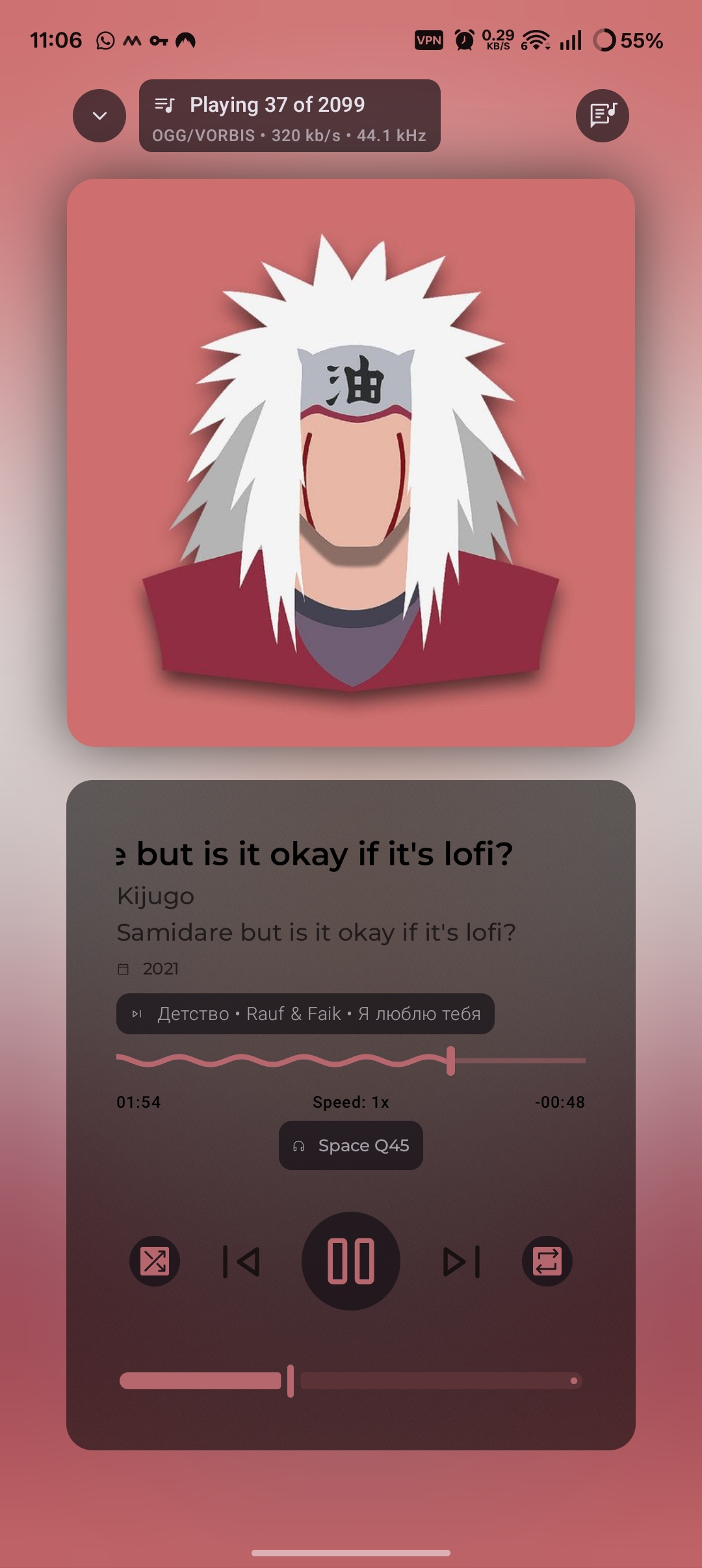Seek within the song on the wavy progress bar
Screen dimensions: 702x1568
tap(351, 1060)
